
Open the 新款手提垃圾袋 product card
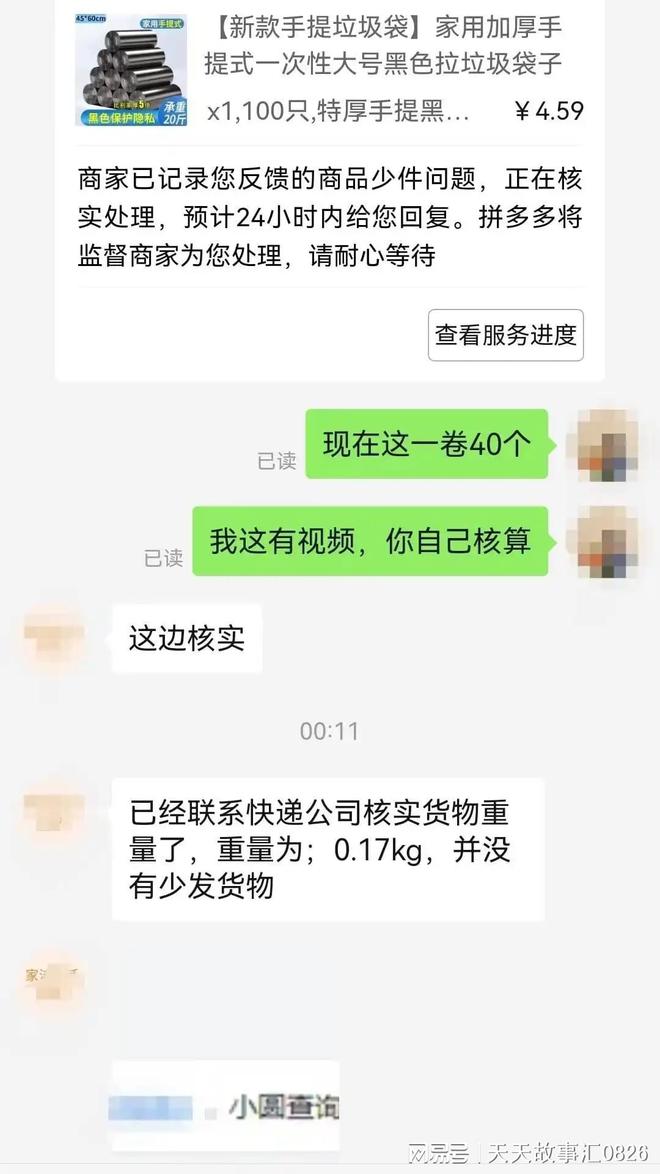[x=330, y=70]
